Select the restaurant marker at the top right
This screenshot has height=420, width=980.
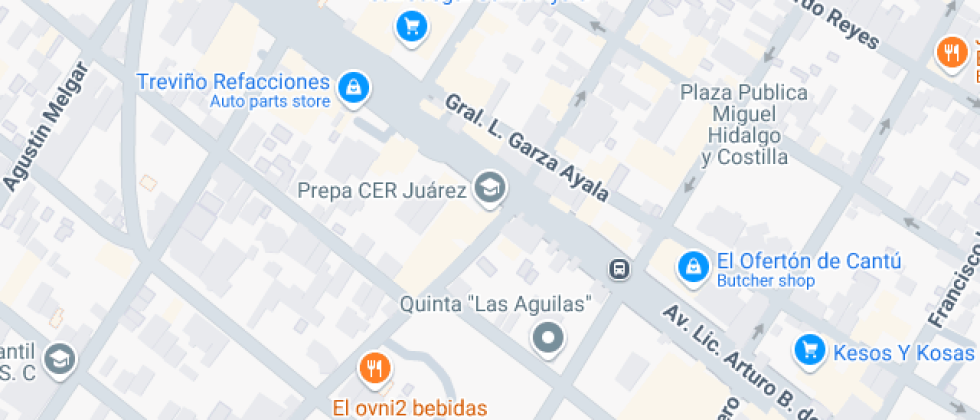tap(951, 52)
